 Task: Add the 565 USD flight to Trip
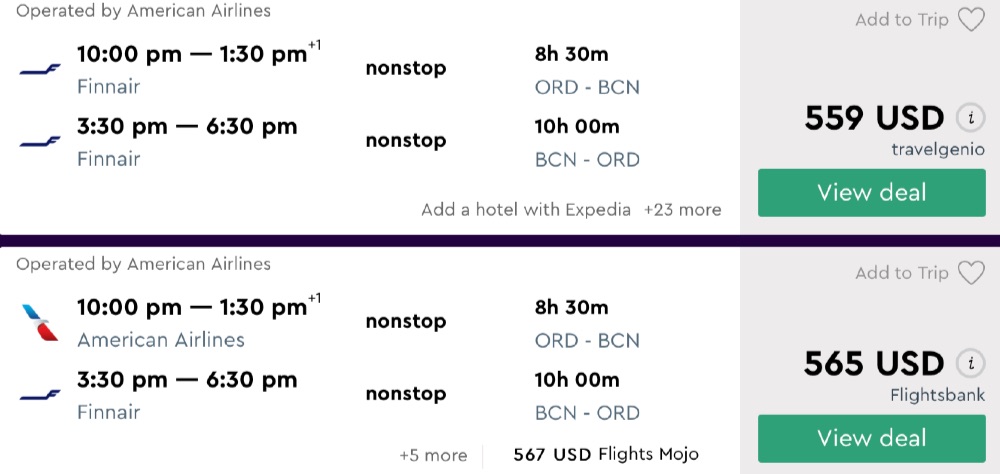919,273
